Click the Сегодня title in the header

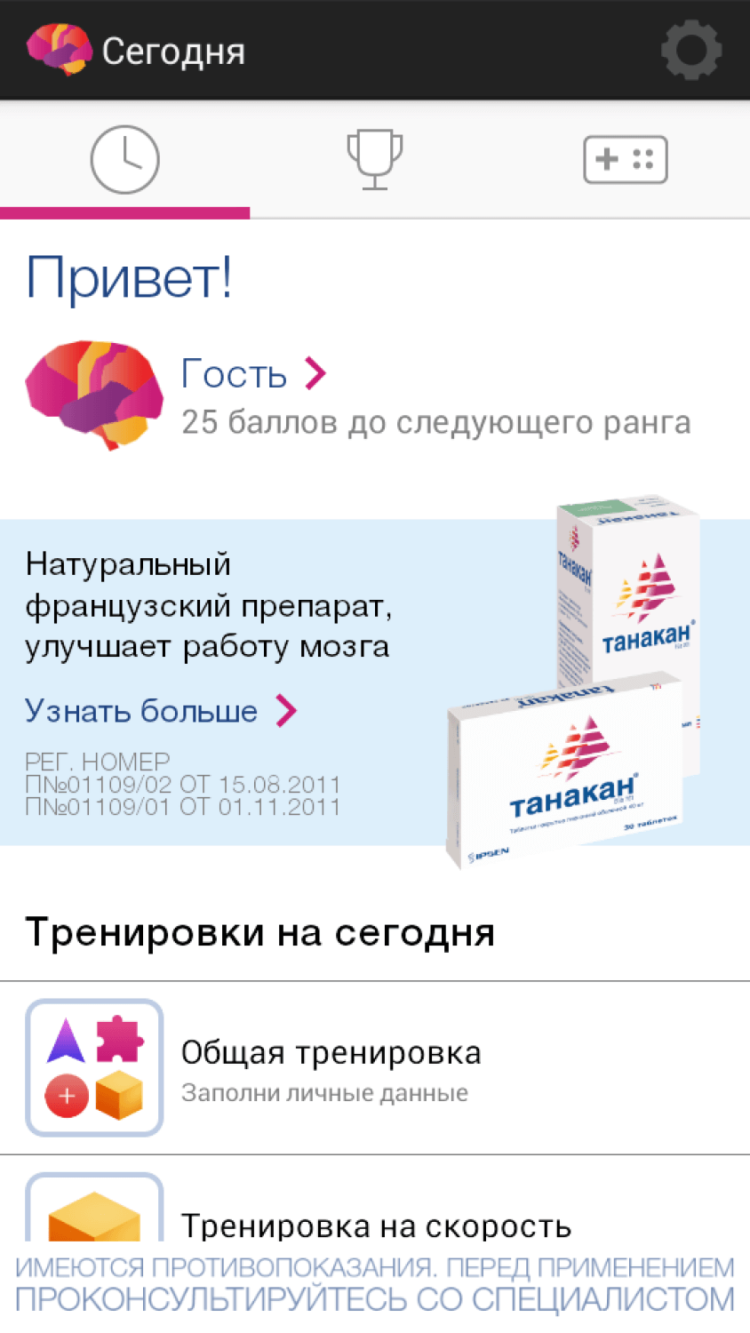[172, 50]
